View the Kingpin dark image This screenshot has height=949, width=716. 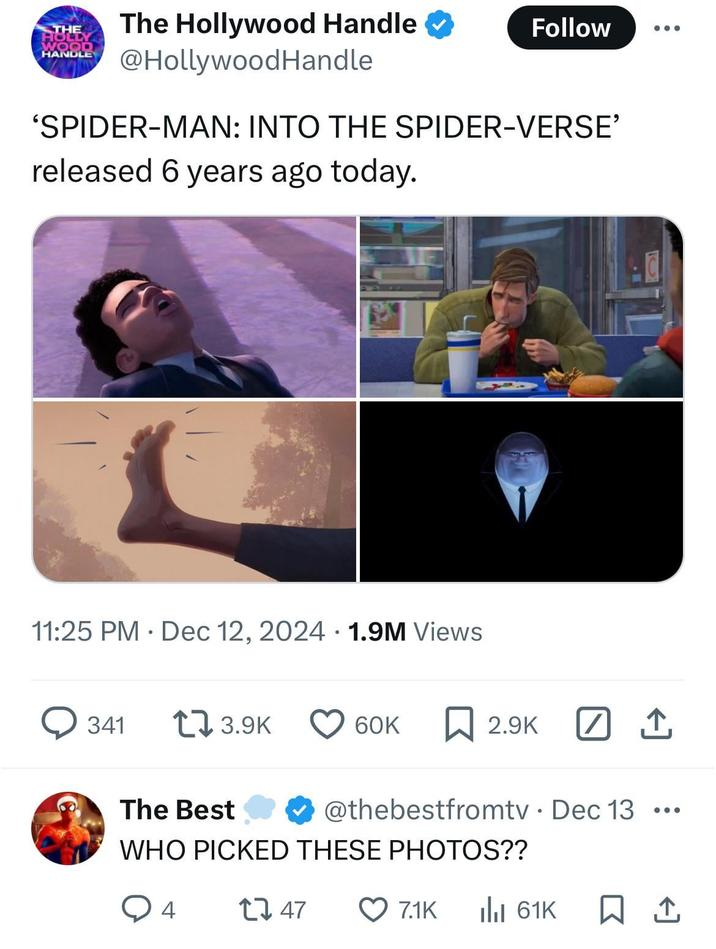[521, 491]
